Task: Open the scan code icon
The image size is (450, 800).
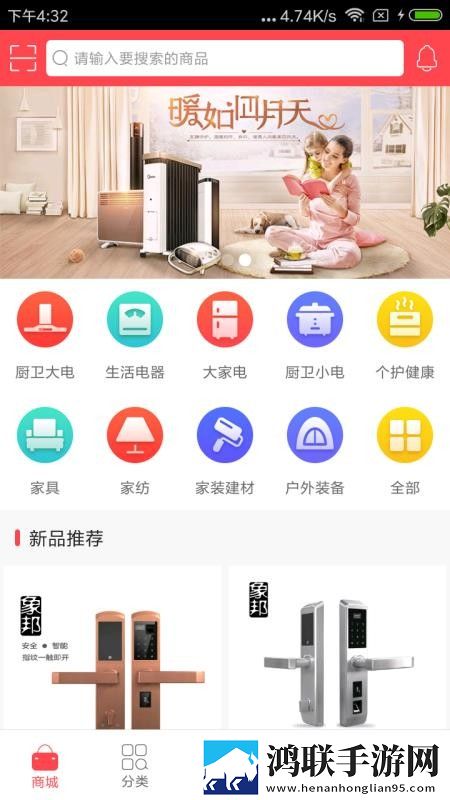Action: coord(23,58)
